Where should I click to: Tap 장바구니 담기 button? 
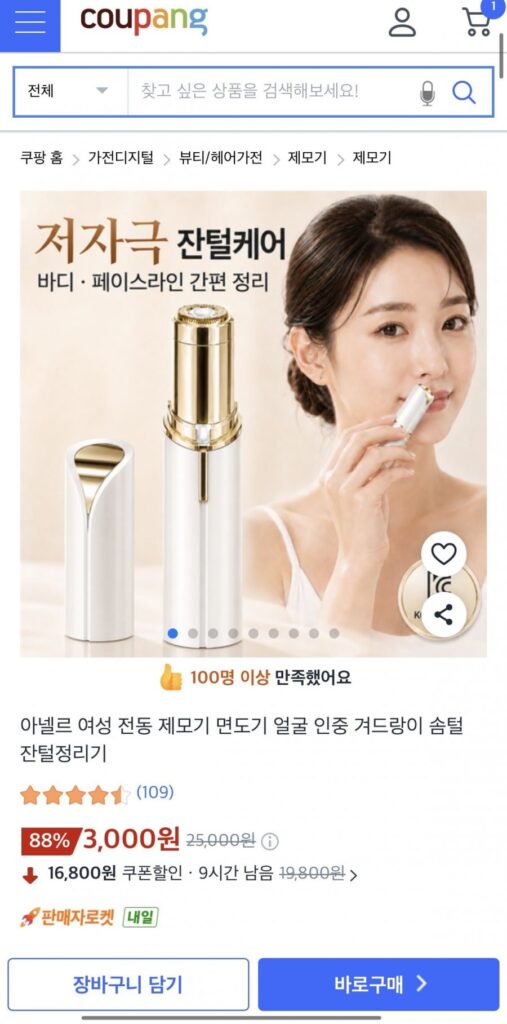[128, 984]
